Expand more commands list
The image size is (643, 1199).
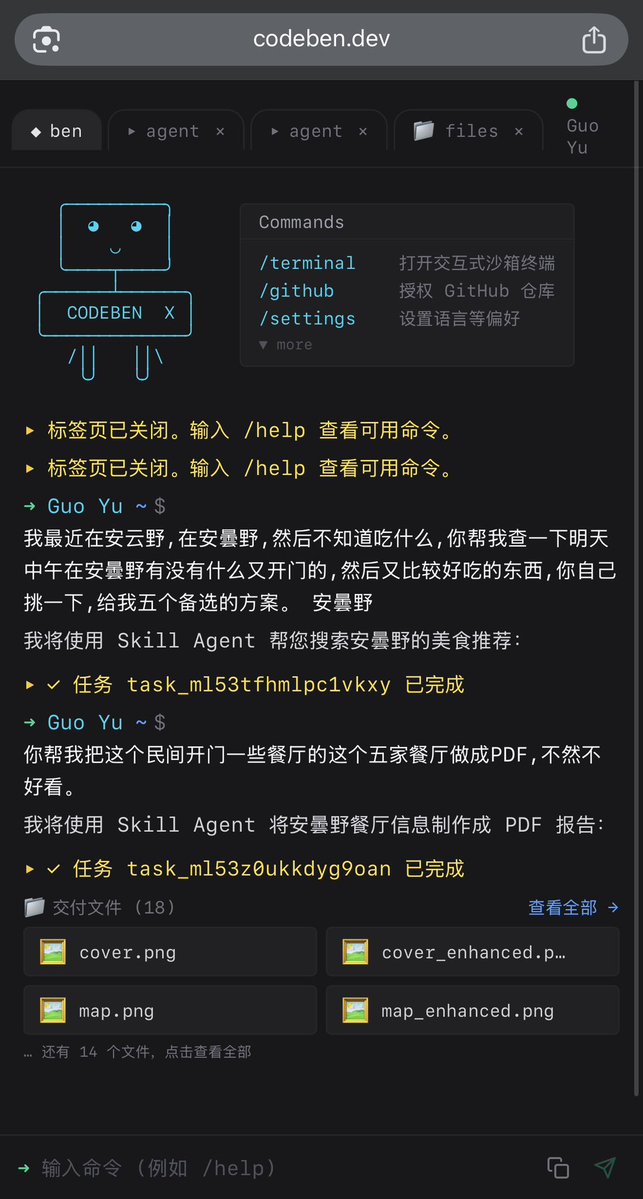point(286,345)
